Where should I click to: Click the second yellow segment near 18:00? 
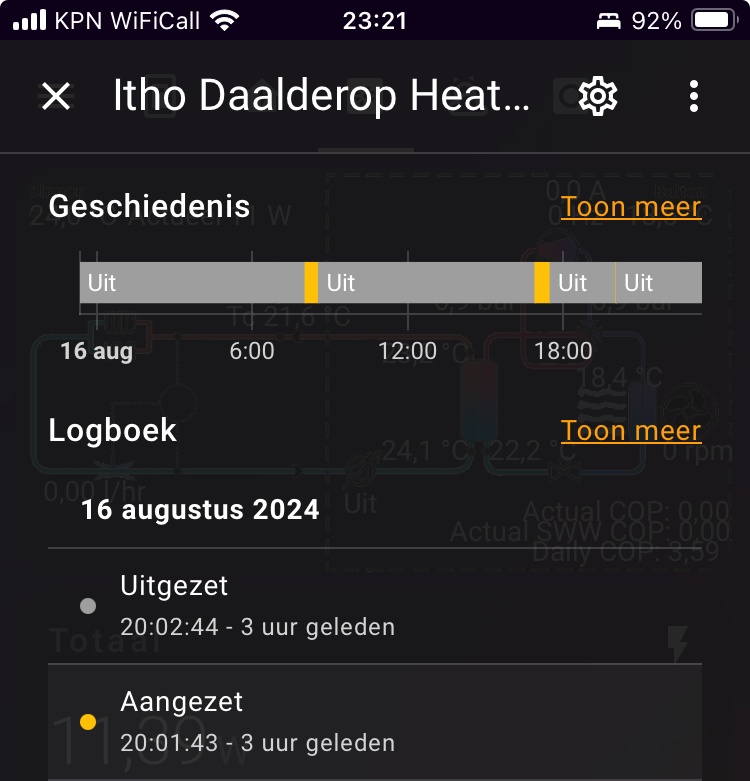click(x=540, y=283)
